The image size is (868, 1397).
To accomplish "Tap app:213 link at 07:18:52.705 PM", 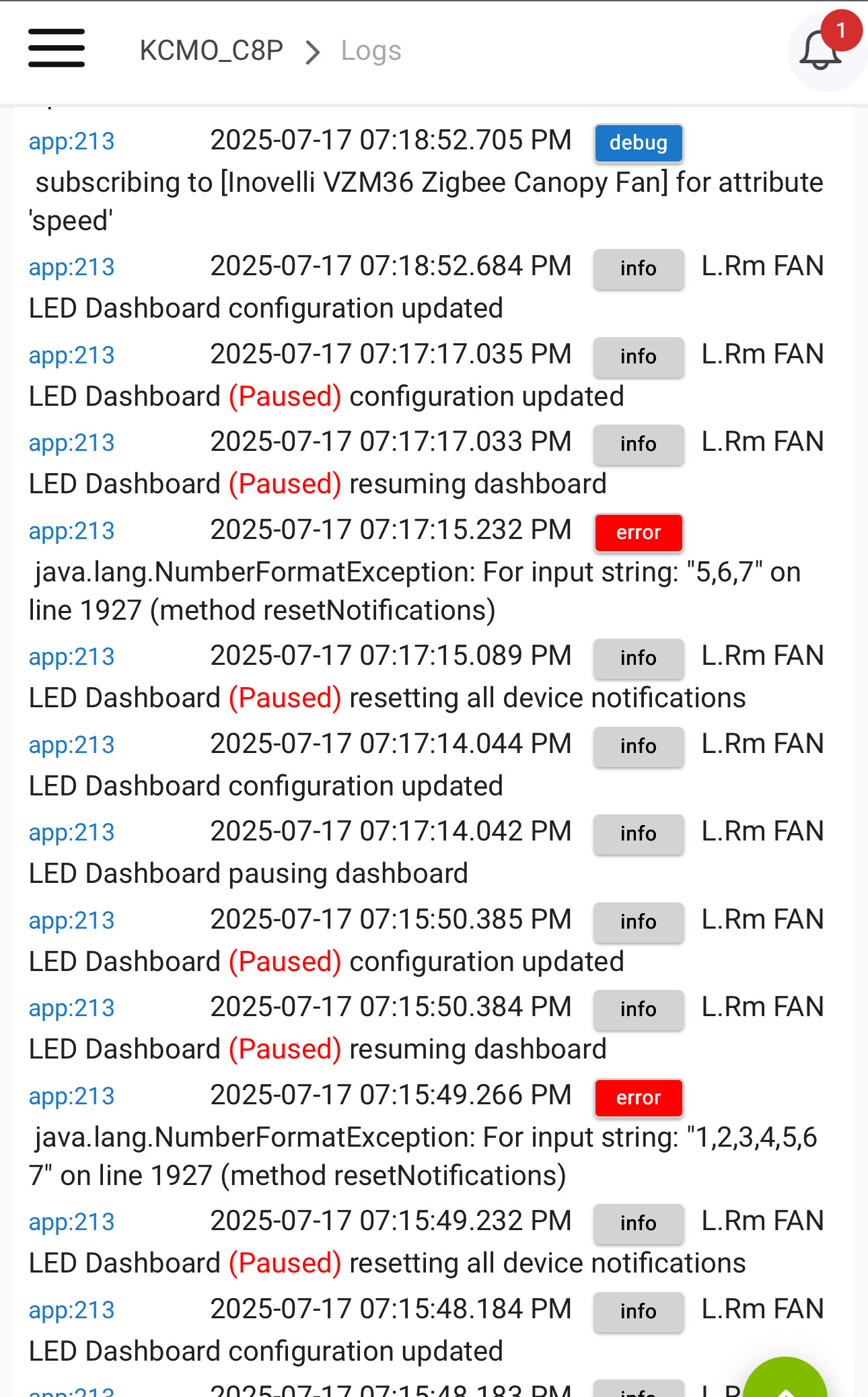I will click(71, 141).
